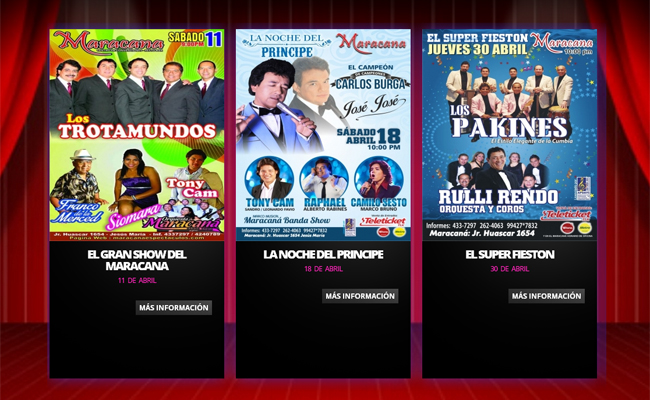Open La Noche del Principe poster
The height and width of the screenshot is (400, 650).
[x=323, y=135]
